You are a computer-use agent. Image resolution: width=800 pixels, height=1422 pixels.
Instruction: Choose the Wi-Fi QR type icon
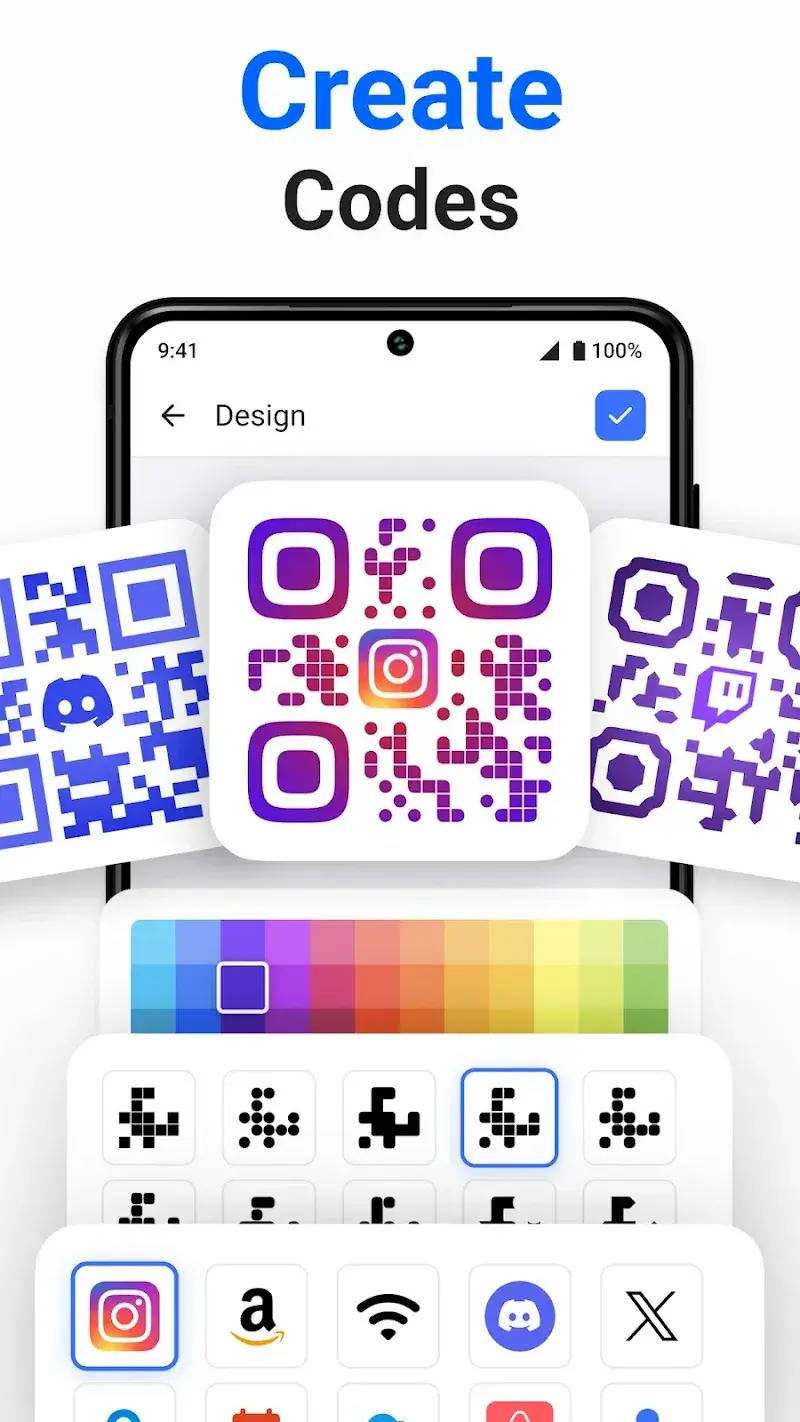388,1316
